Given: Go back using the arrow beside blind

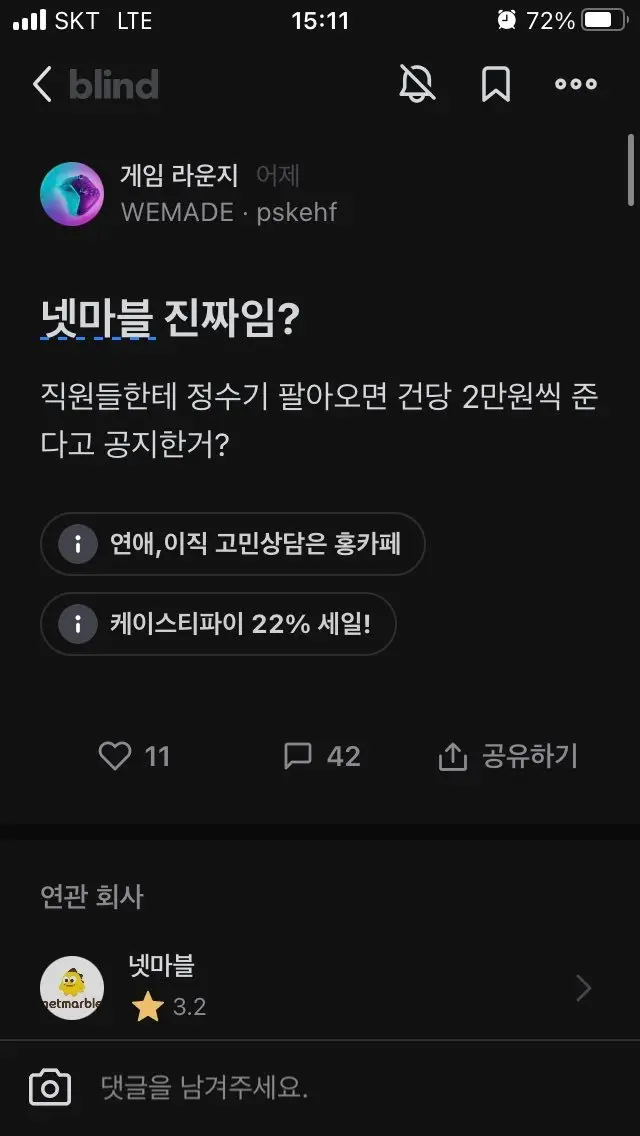Looking at the screenshot, I should pos(43,84).
